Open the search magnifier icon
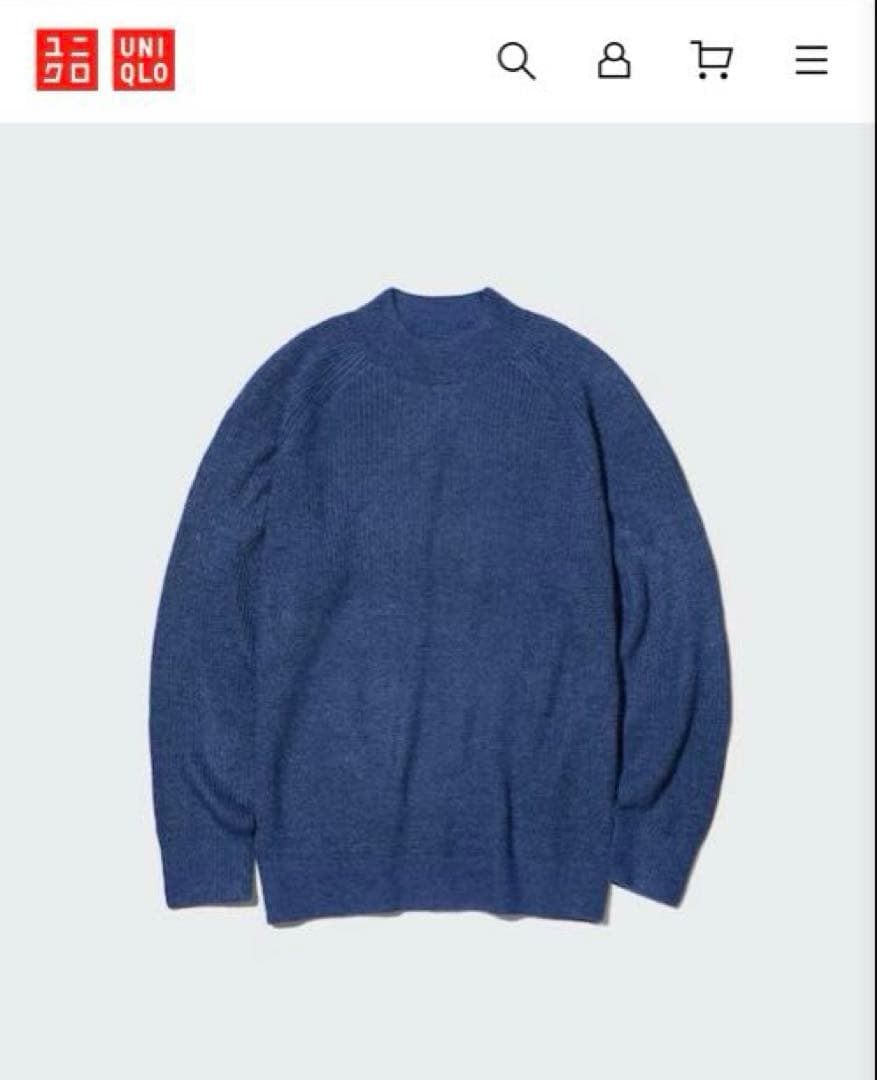This screenshot has width=877, height=1080. pos(516,61)
